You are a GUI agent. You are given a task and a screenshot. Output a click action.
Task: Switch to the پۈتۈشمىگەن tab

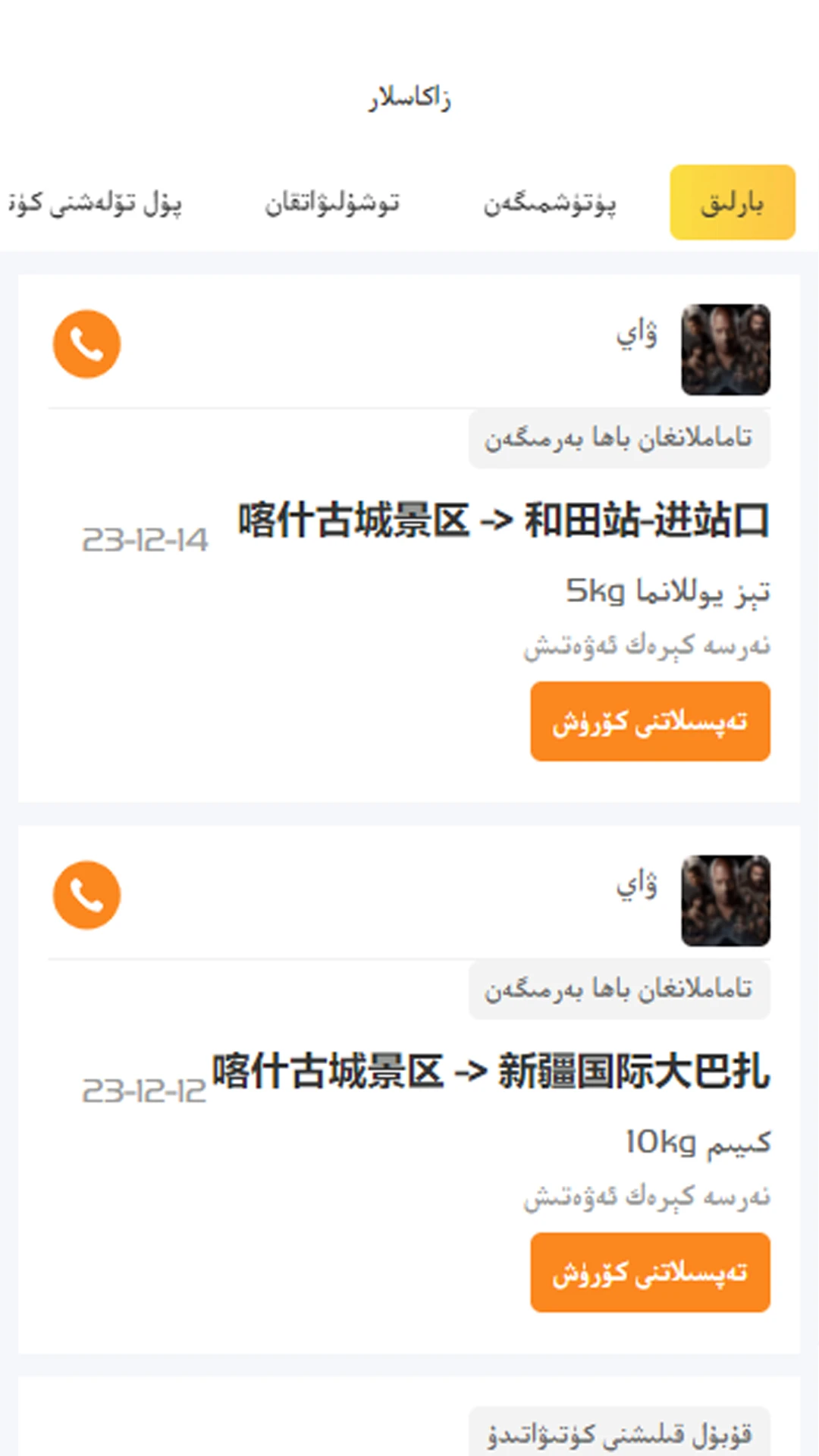click(x=550, y=203)
